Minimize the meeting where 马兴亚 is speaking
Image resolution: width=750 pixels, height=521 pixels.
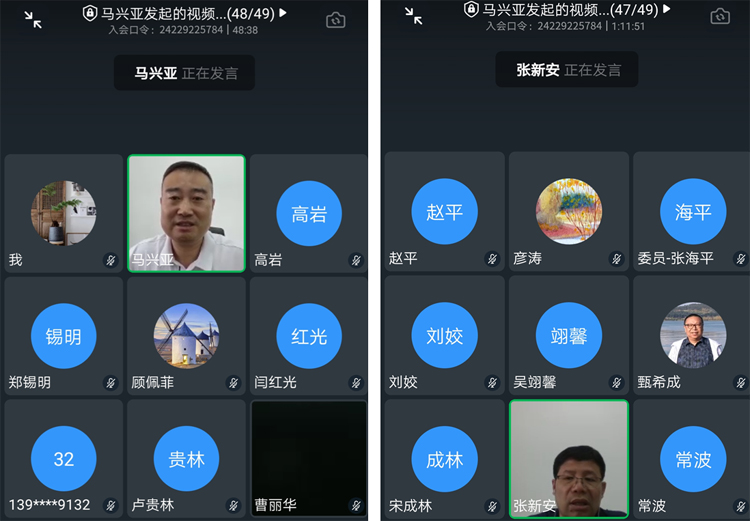(33, 19)
